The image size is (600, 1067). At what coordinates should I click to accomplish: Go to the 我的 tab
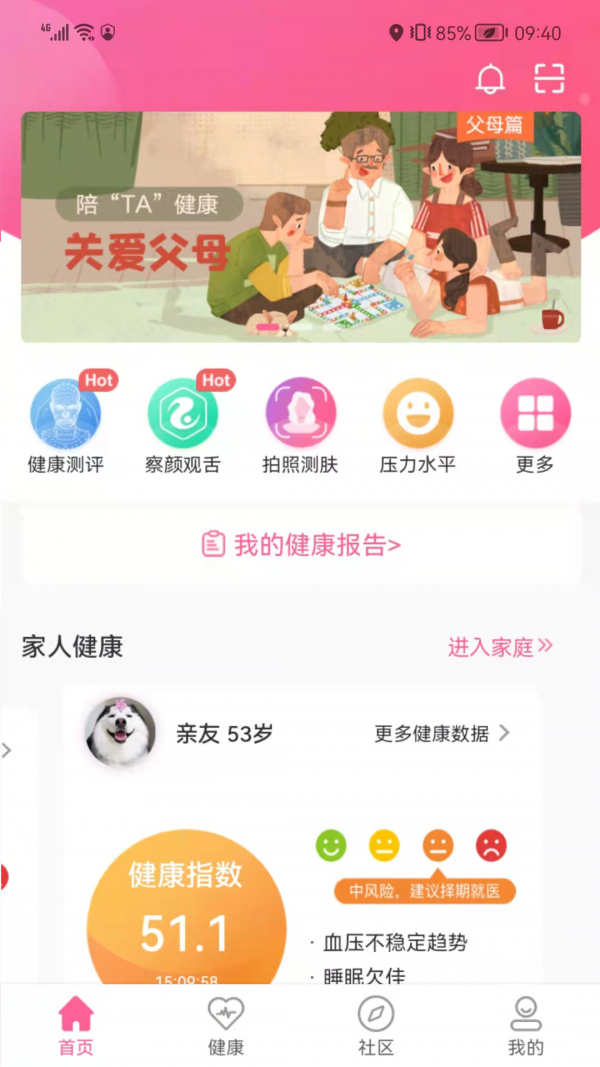526,1026
